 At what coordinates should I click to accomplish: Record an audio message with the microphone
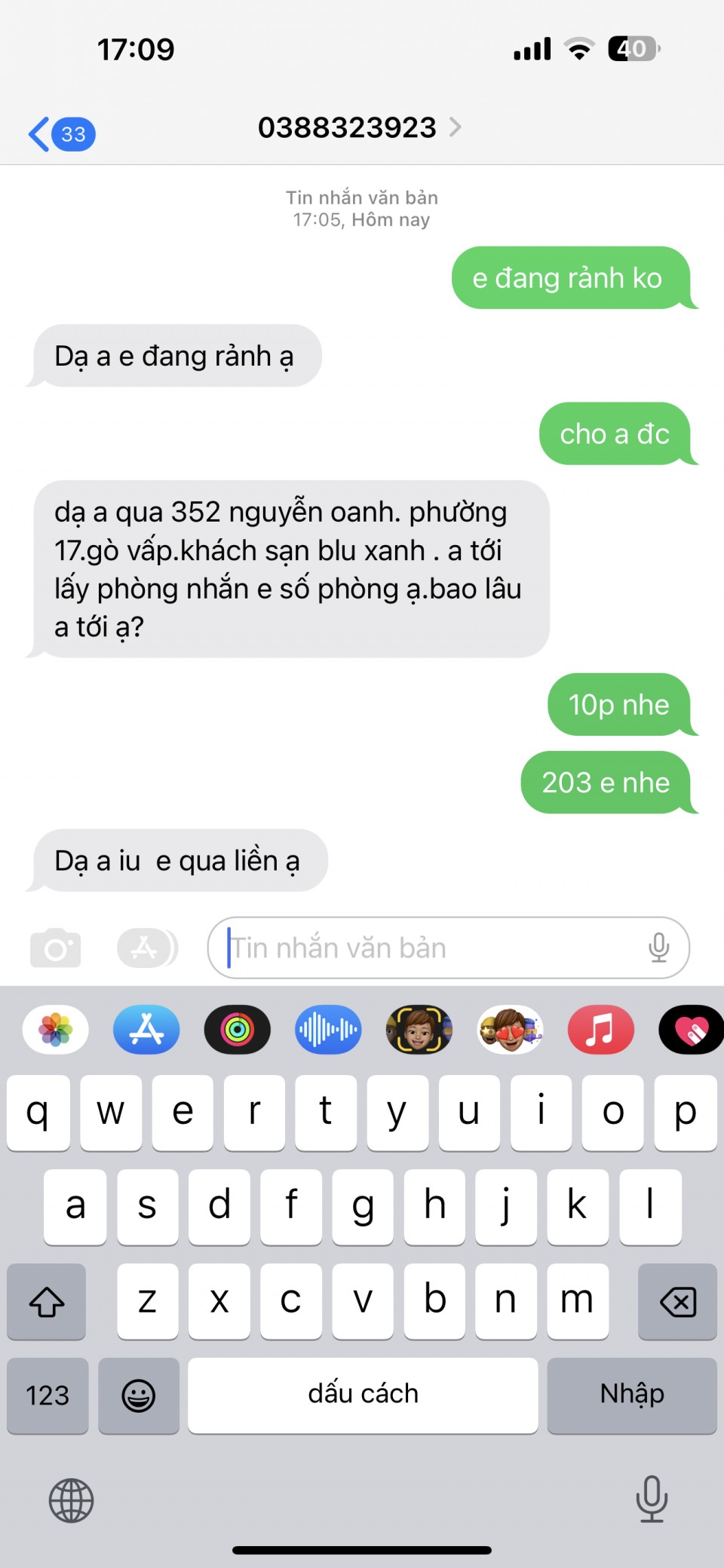click(x=658, y=948)
